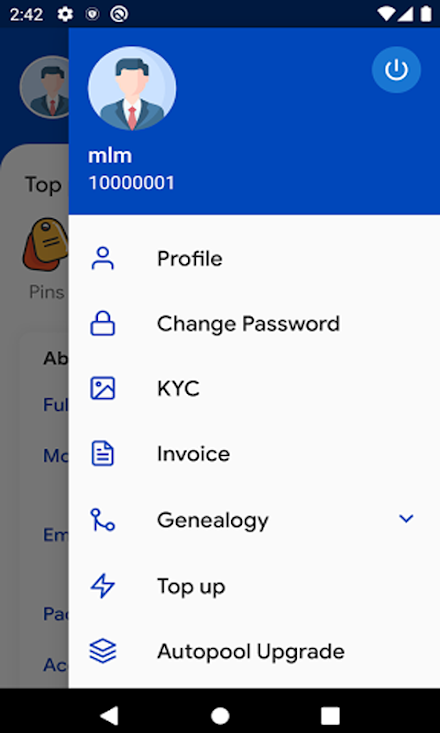Tap the power logout button
Screen dimensions: 440x733
[396, 70]
